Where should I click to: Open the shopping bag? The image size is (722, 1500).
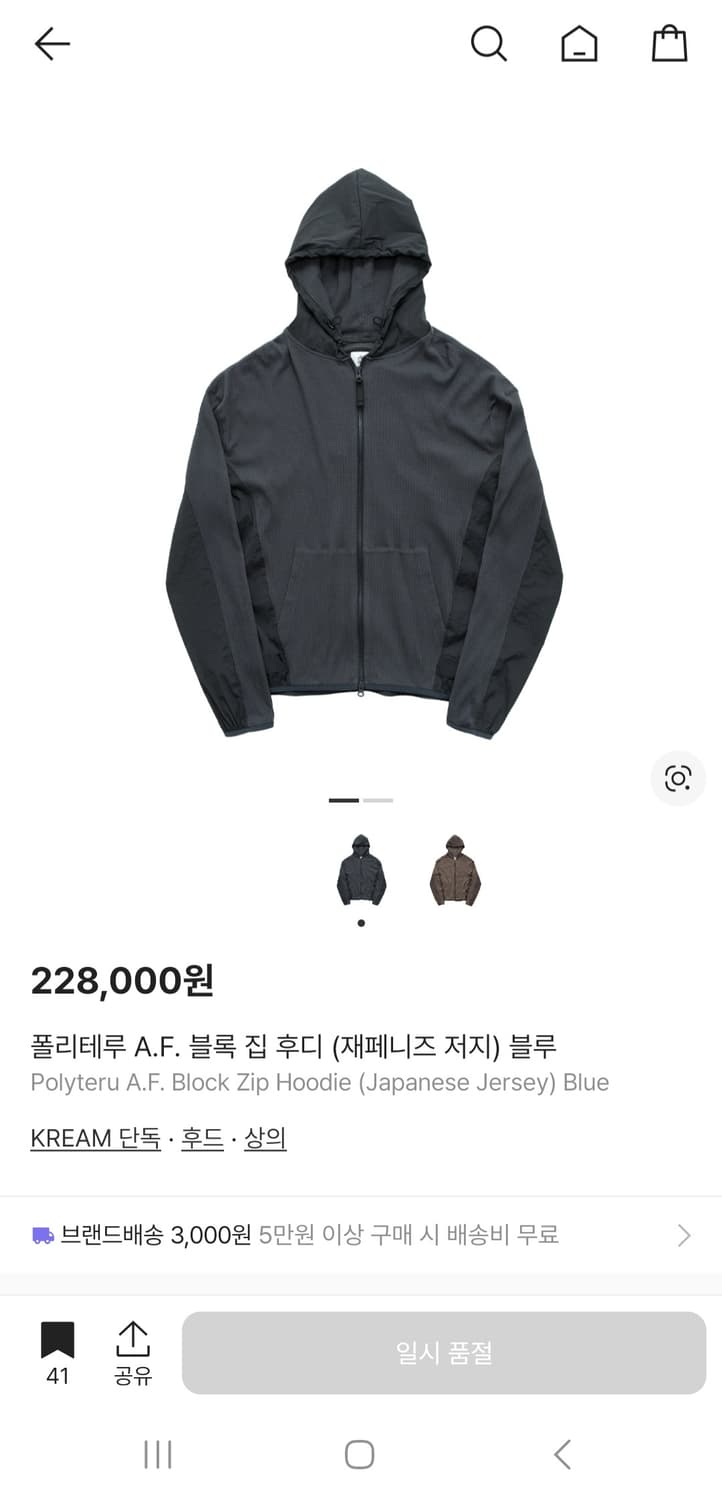[x=669, y=44]
